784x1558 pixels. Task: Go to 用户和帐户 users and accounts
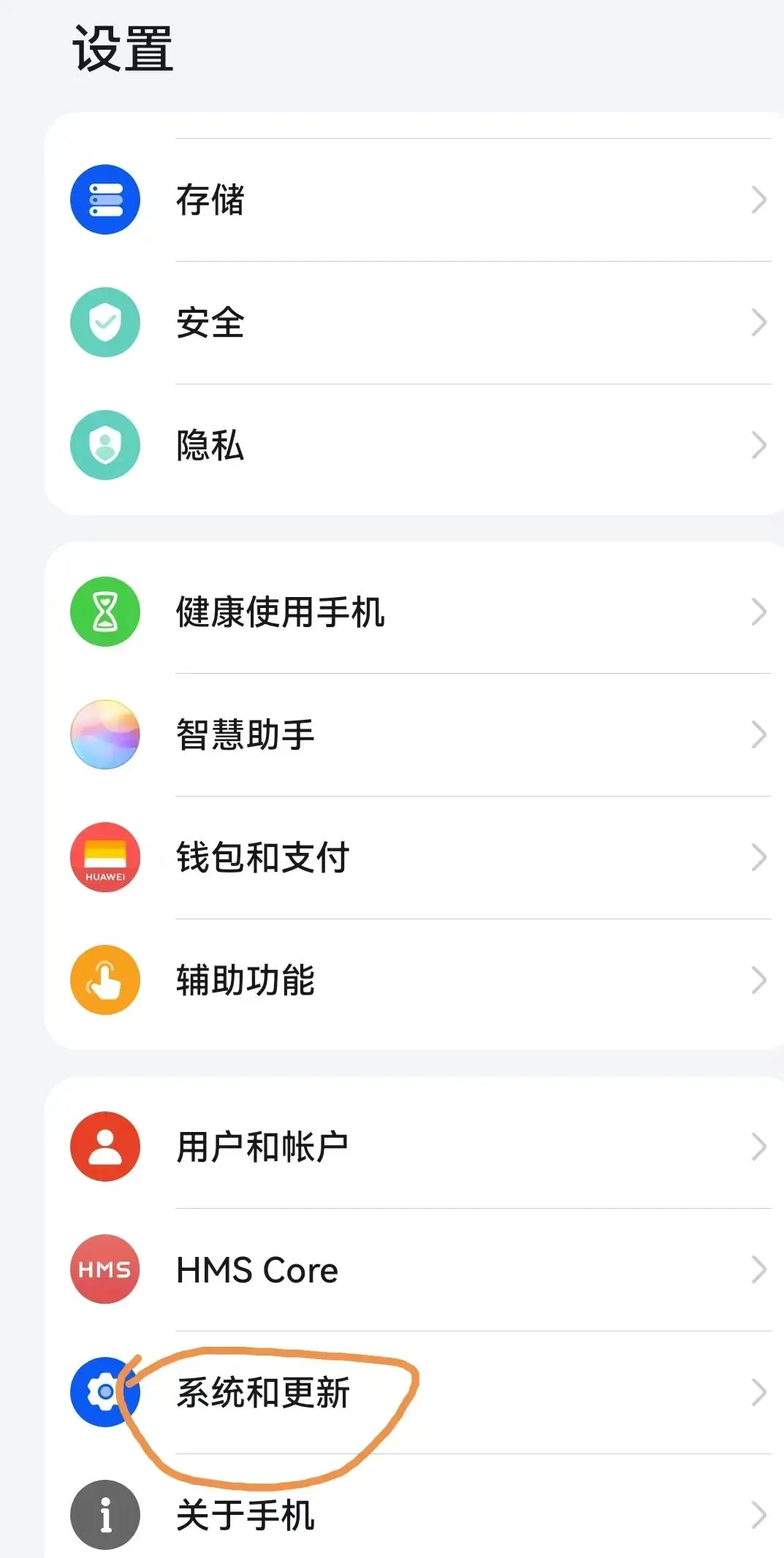point(262,1147)
